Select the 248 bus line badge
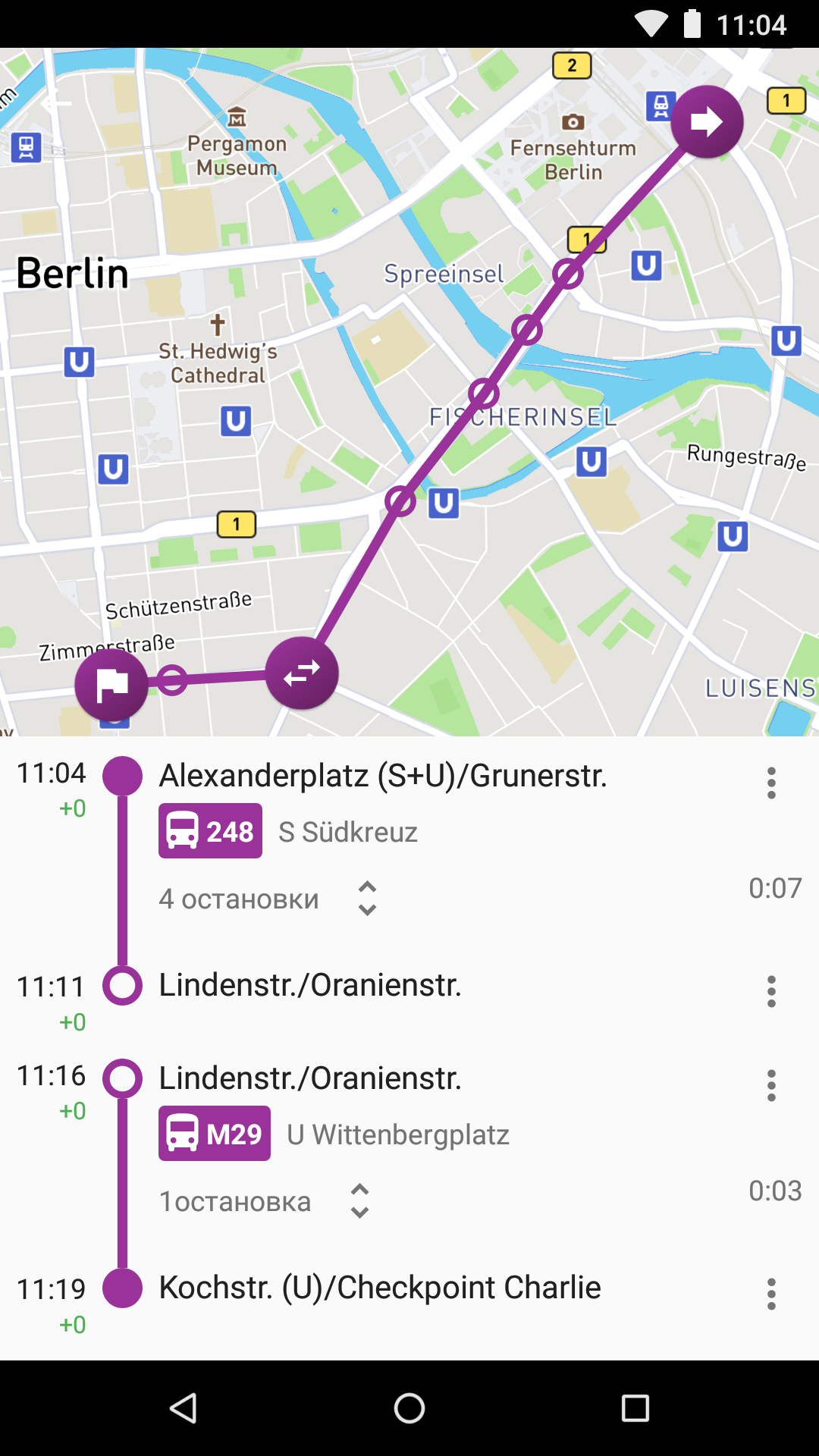Screen dimensions: 819x1456 210,831
